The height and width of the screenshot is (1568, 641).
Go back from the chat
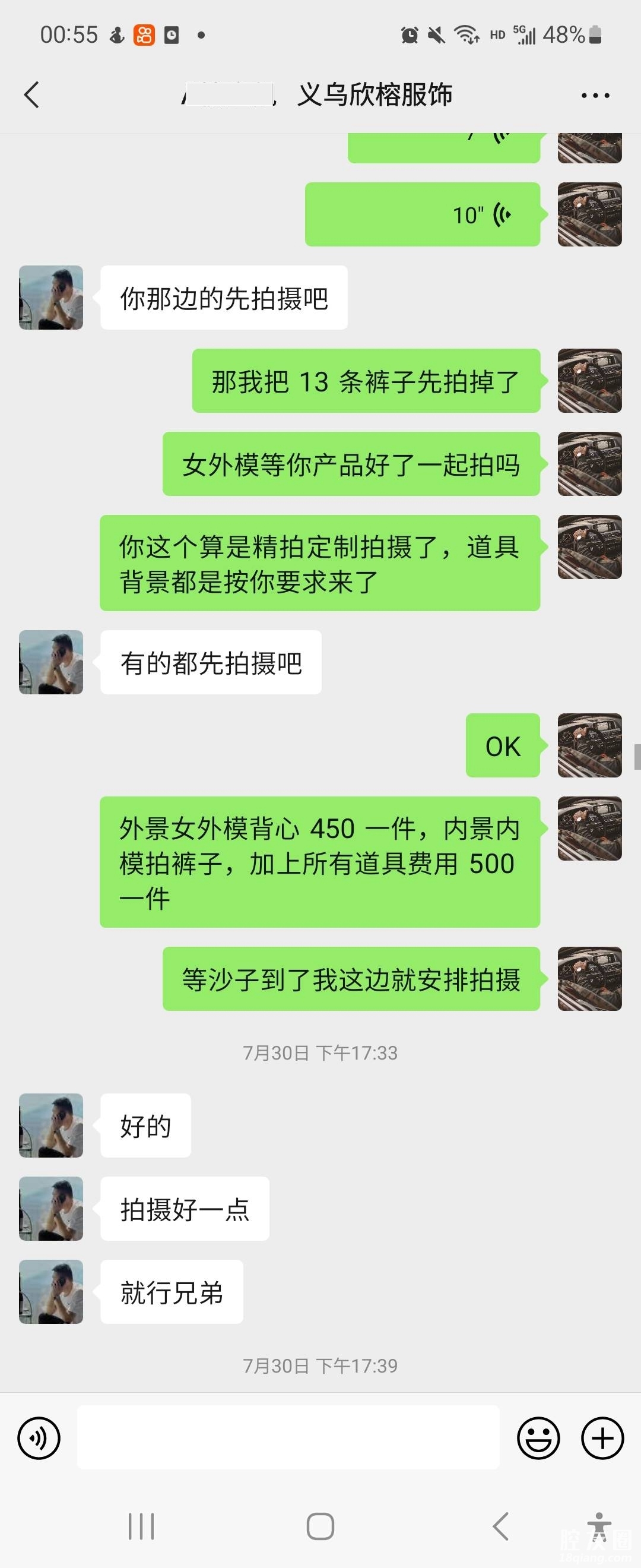pyautogui.click(x=31, y=95)
